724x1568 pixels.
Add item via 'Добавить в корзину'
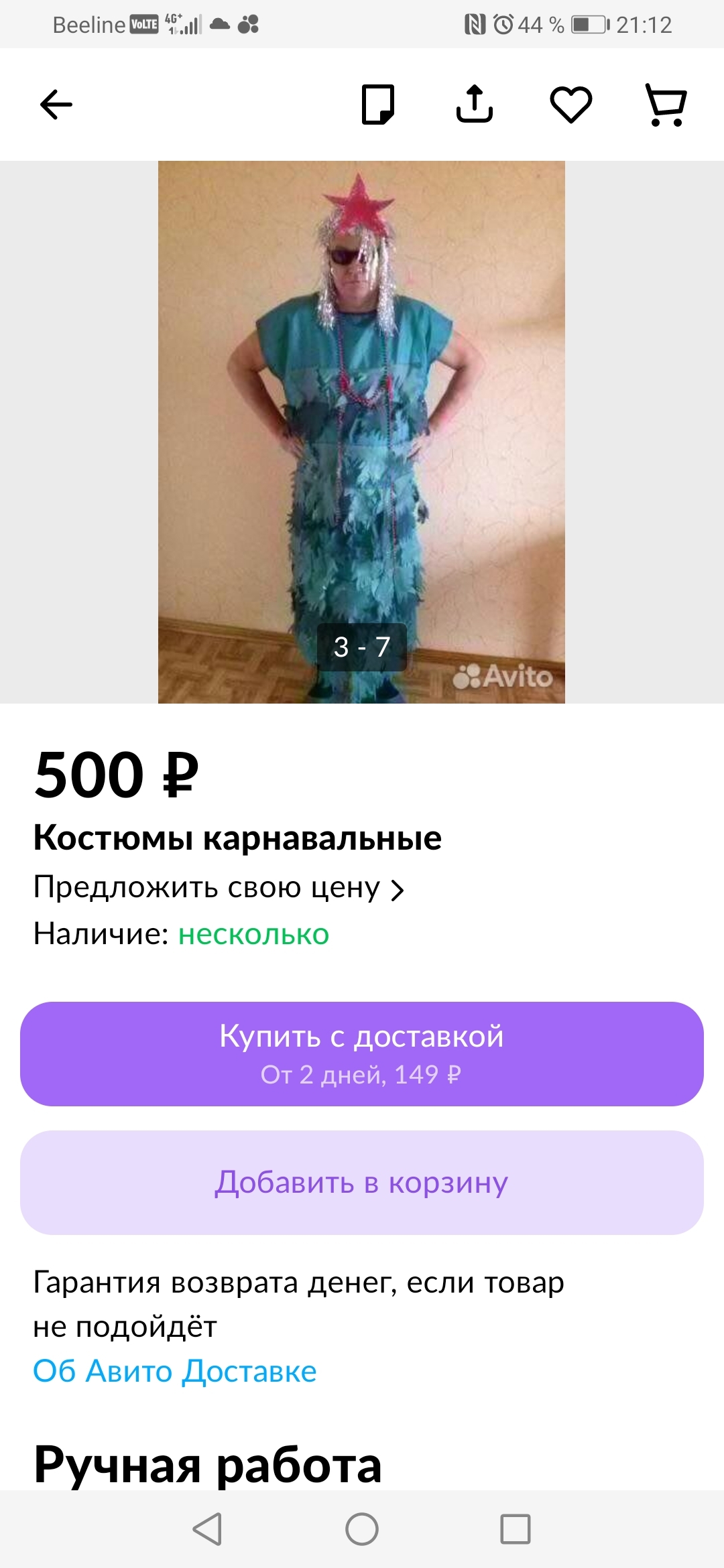362,1183
